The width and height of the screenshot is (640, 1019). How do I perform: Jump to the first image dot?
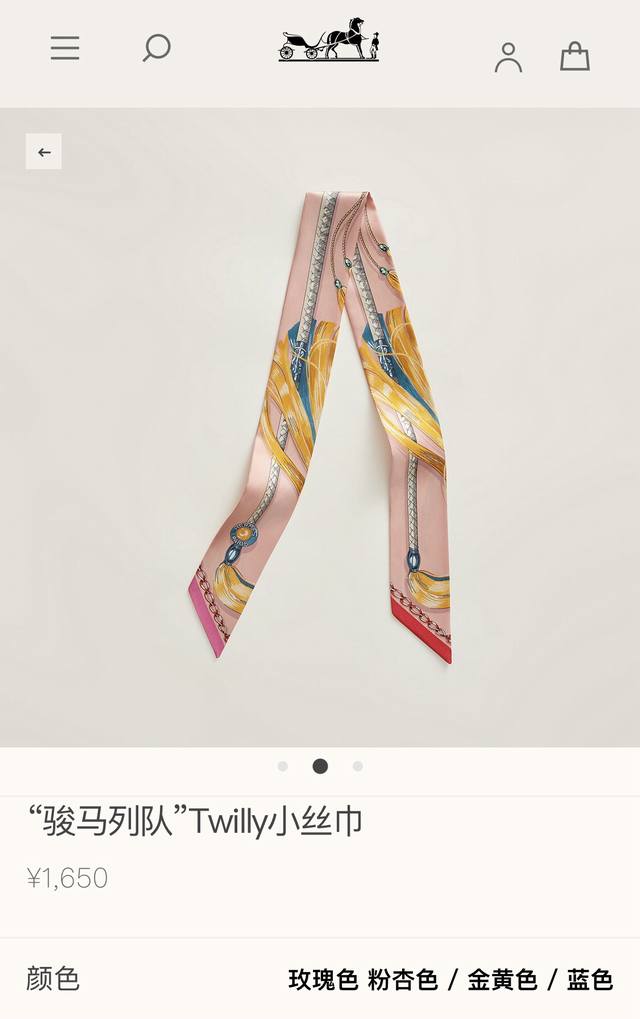click(x=283, y=766)
